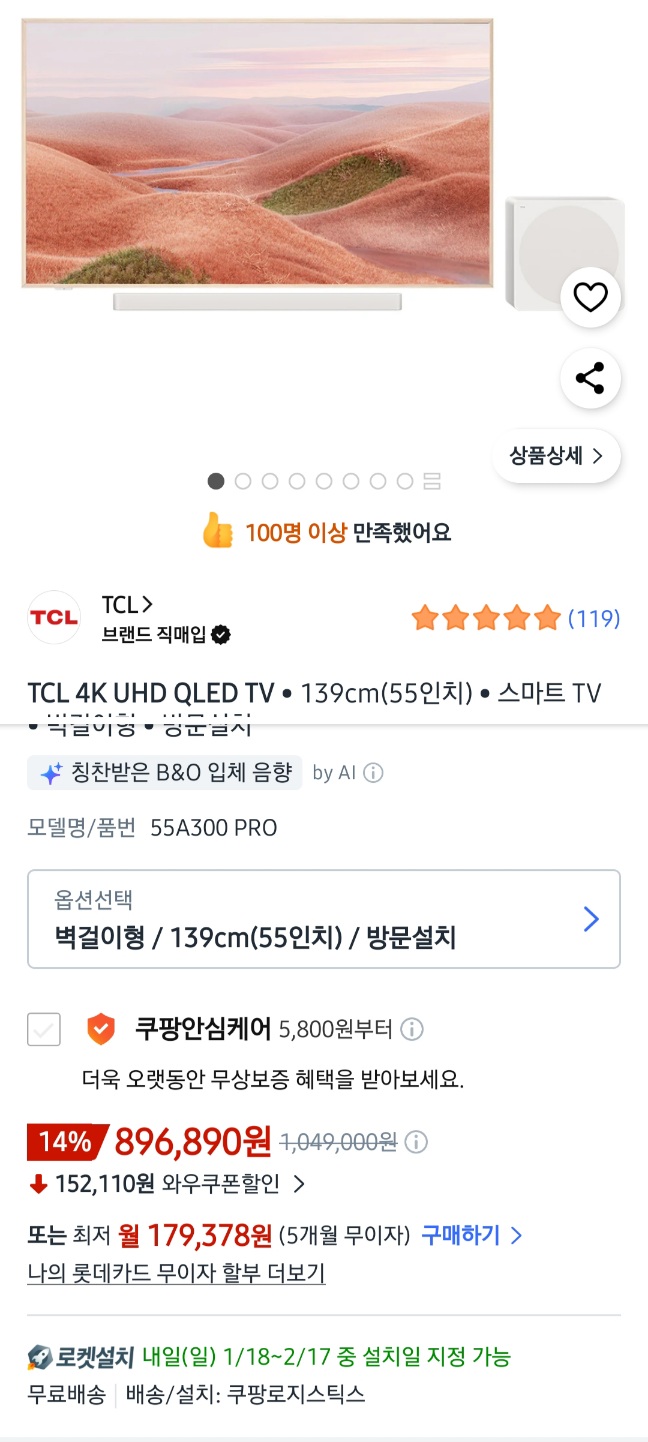The image size is (648, 1442).
Task: Expand 와우쿠폰할인 discount details
Action: [x=299, y=1185]
